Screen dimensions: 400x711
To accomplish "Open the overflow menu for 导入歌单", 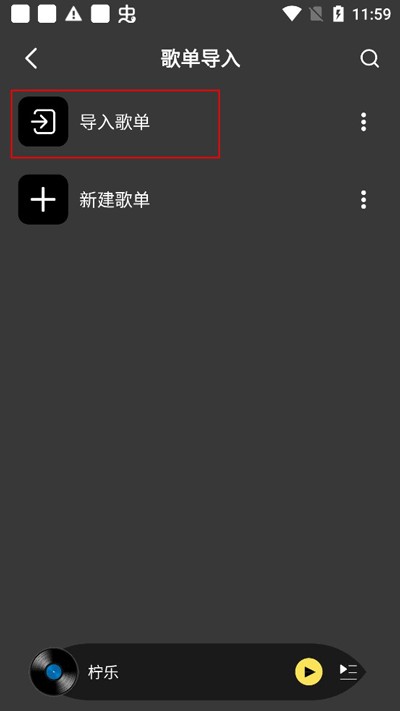I will (x=363, y=122).
